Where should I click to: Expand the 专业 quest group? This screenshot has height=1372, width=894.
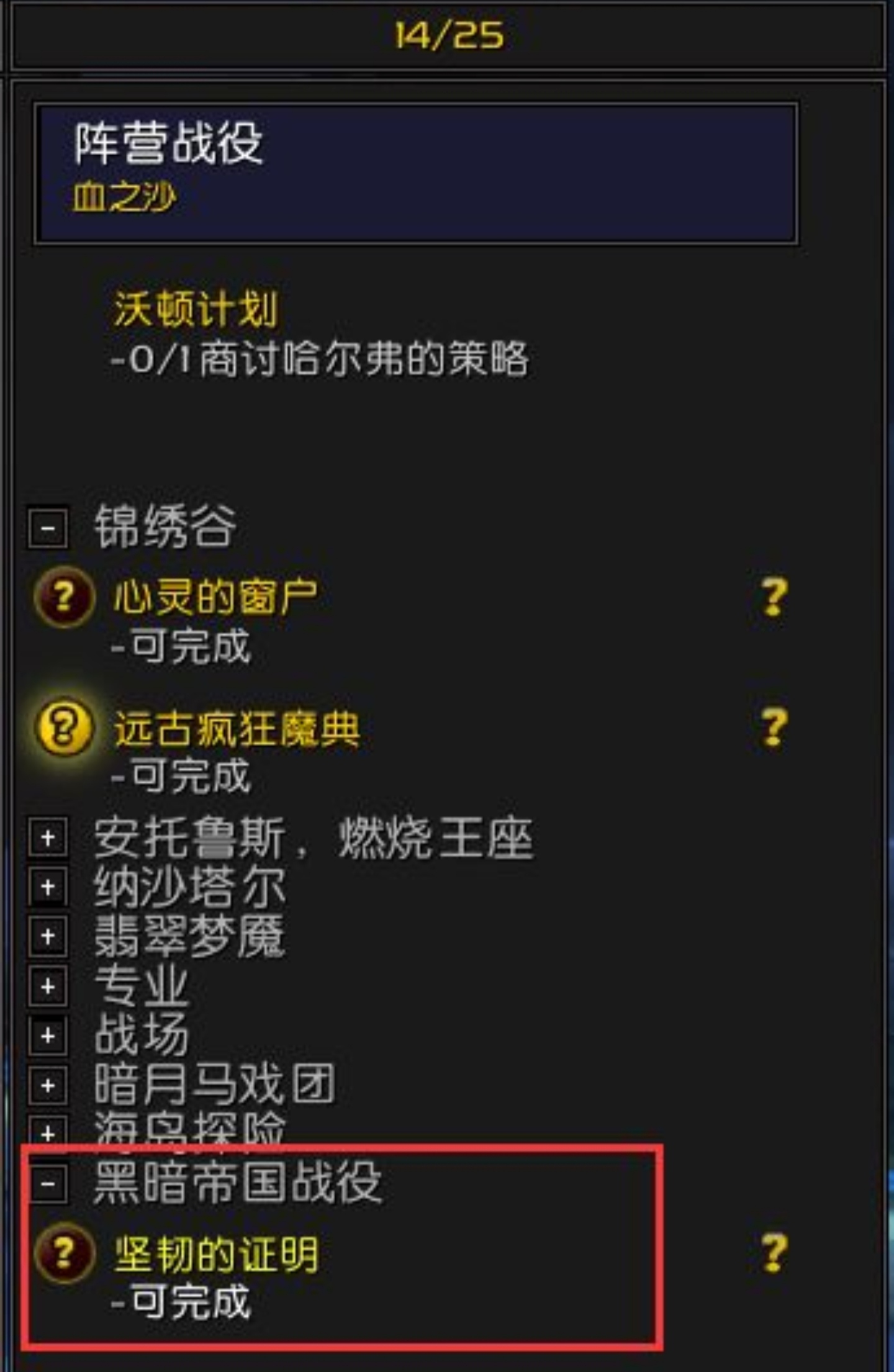(48, 986)
